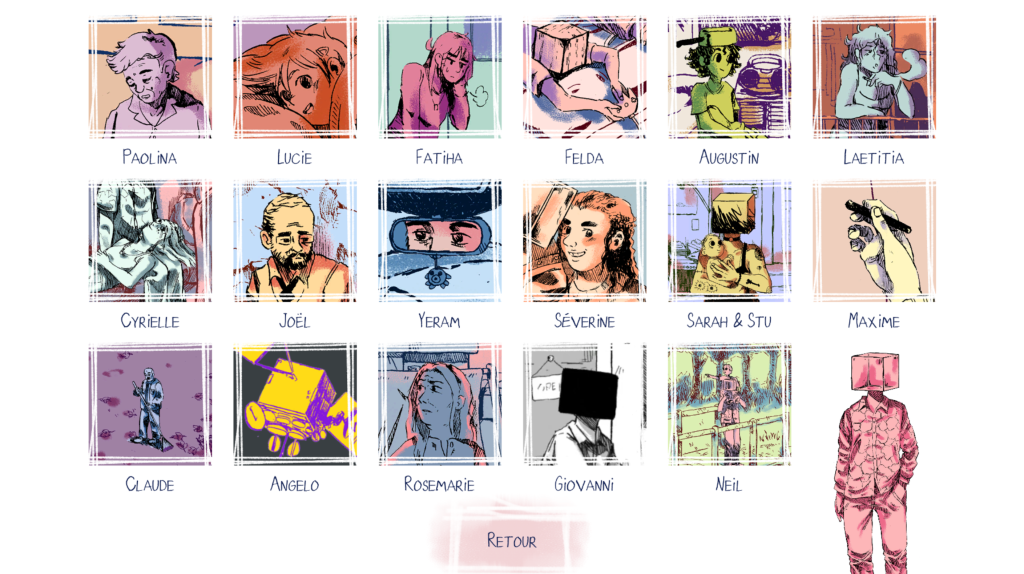Tap the Retour button to go back

tap(511, 540)
